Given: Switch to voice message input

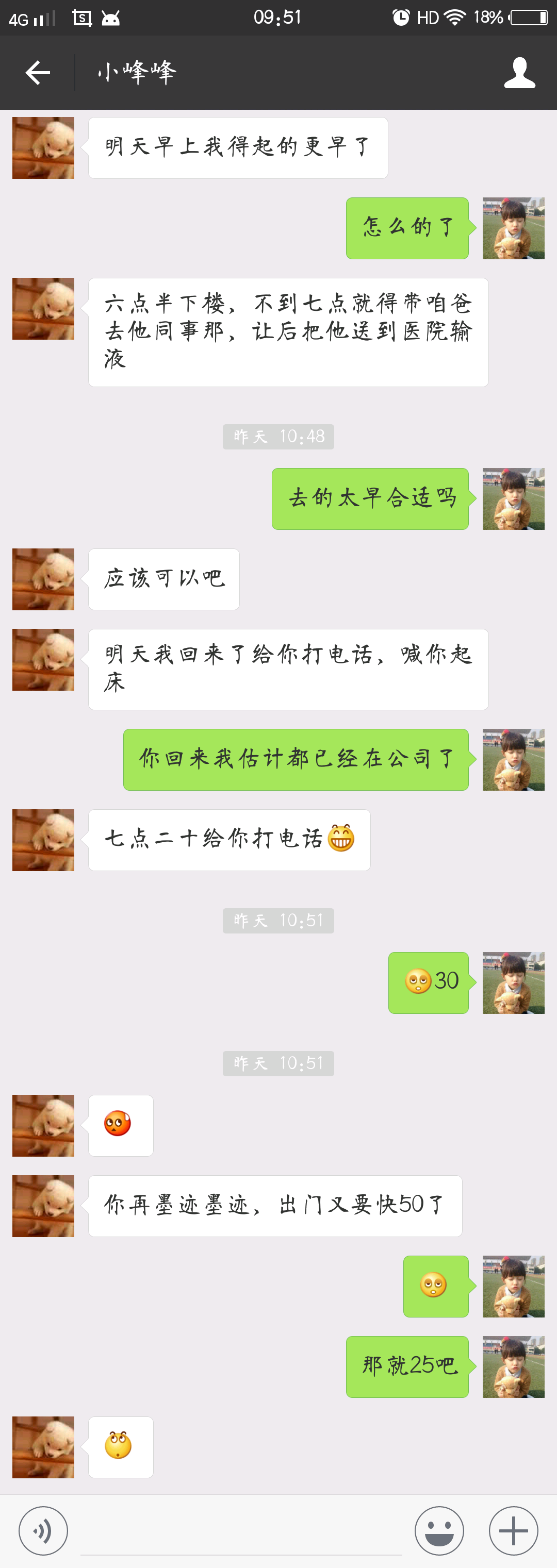Looking at the screenshot, I should [43, 1530].
